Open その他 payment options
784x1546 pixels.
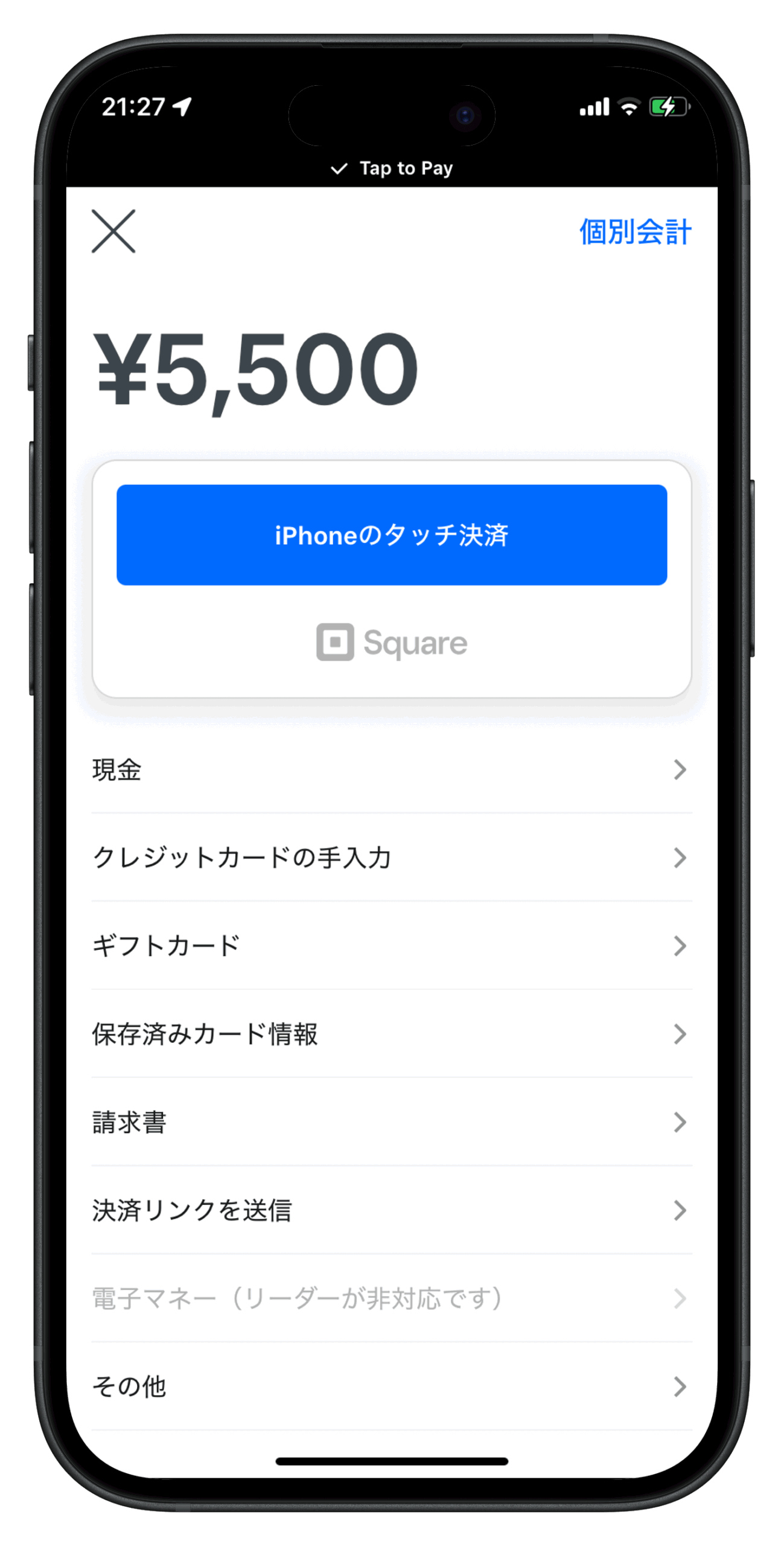pyautogui.click(x=392, y=1387)
